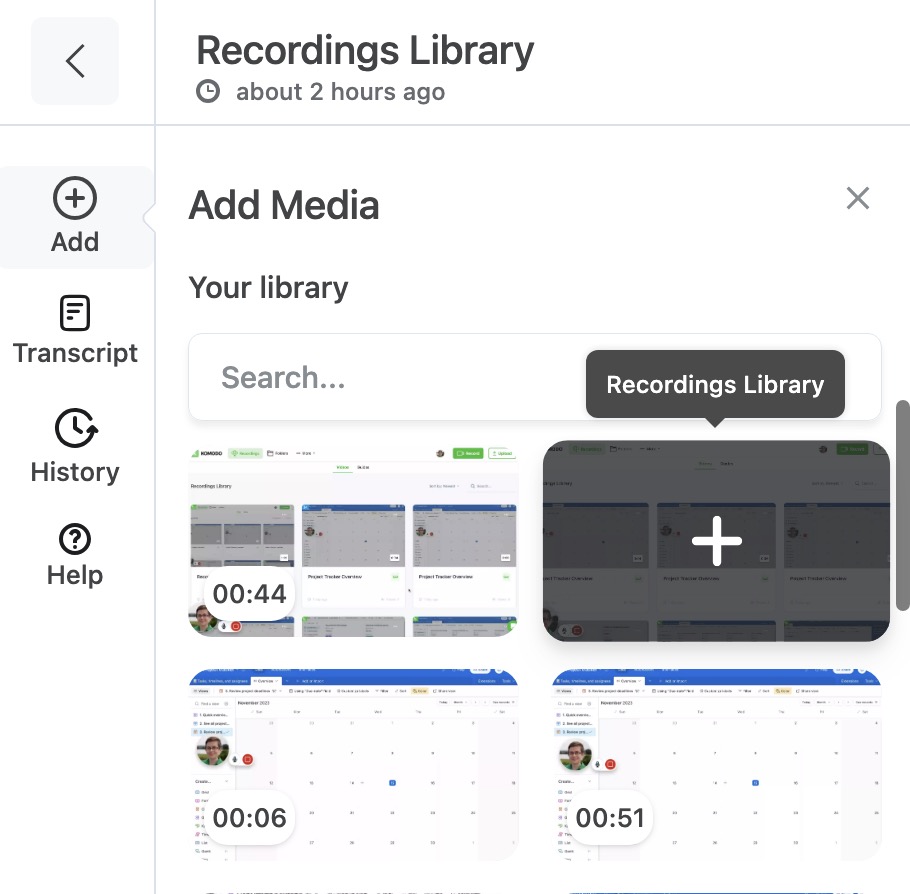Add the highlighted Recordings Library video
This screenshot has width=910, height=894.
pyautogui.click(x=716, y=541)
